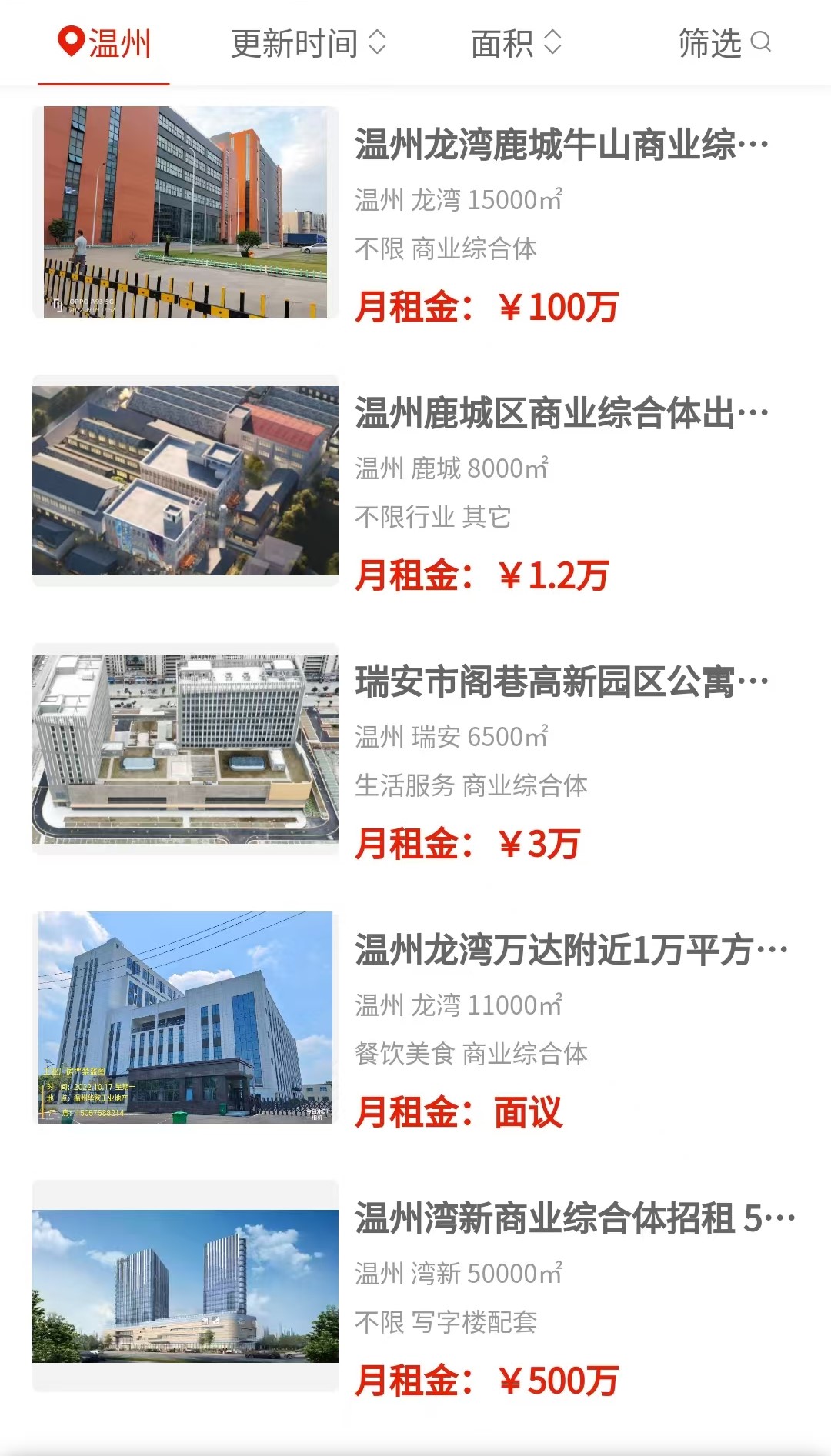Open the 温州 city location selector
Viewport: 831px width, 1456px height.
tap(105, 43)
